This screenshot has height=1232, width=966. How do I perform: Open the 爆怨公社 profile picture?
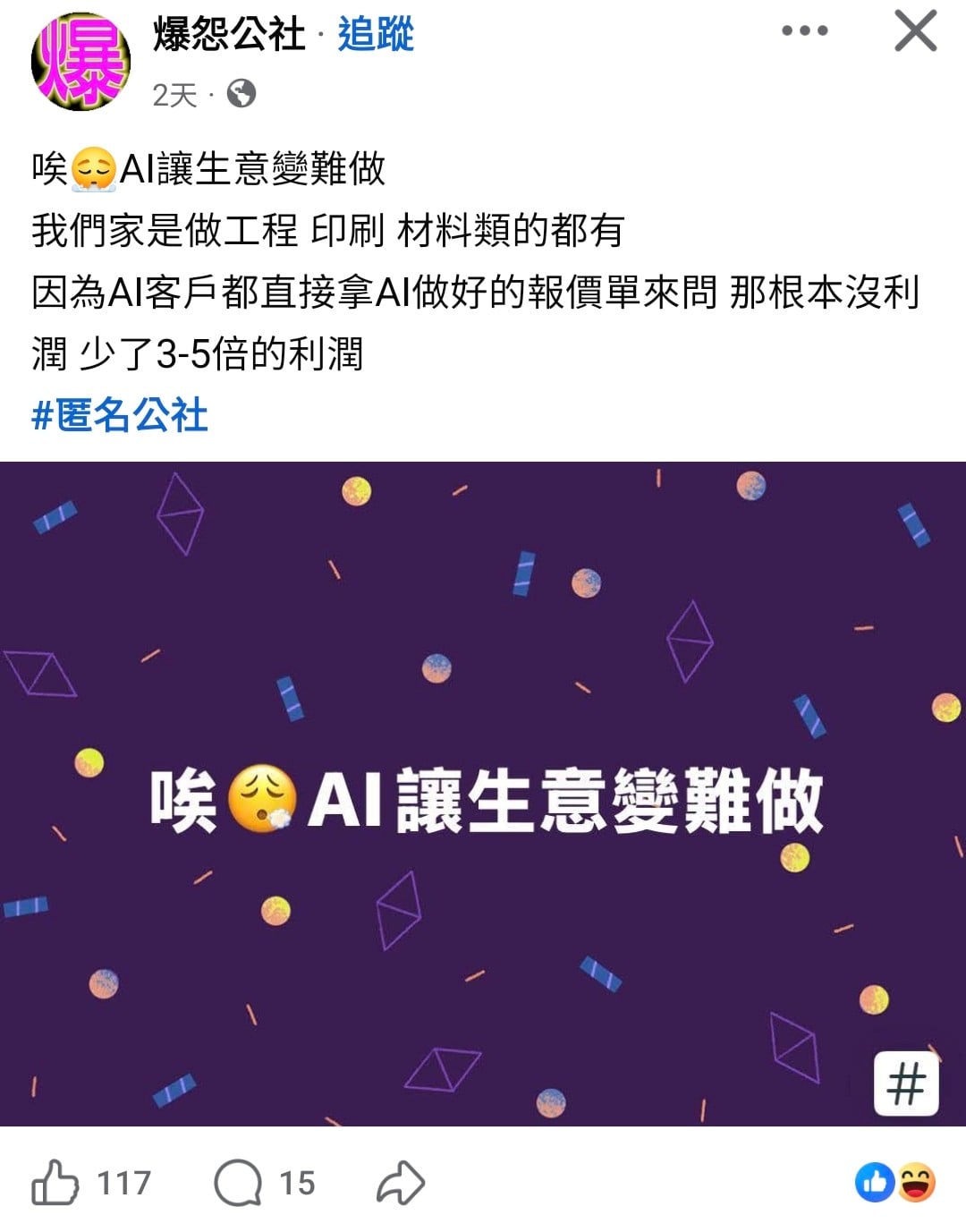point(80,61)
